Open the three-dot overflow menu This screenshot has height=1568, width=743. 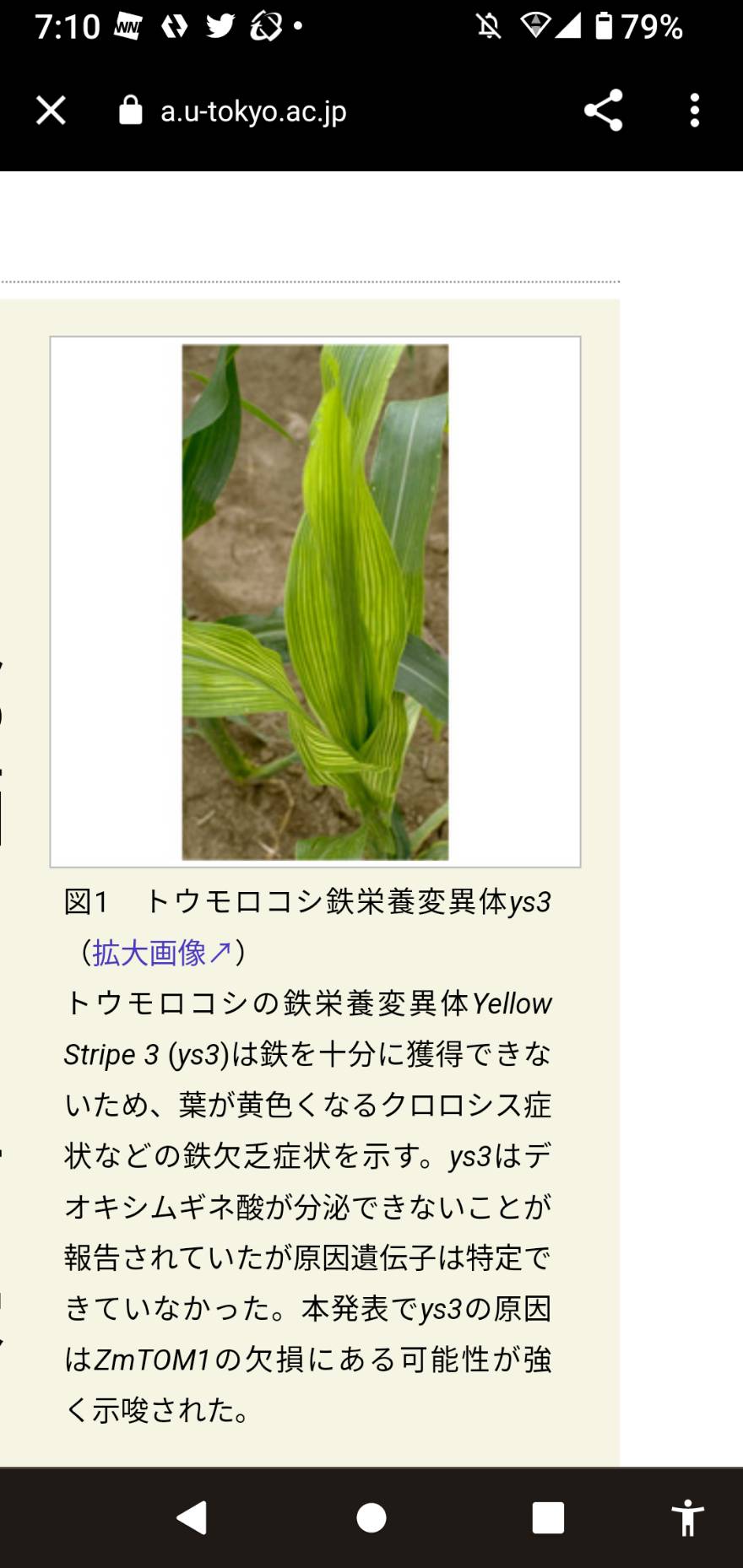694,111
